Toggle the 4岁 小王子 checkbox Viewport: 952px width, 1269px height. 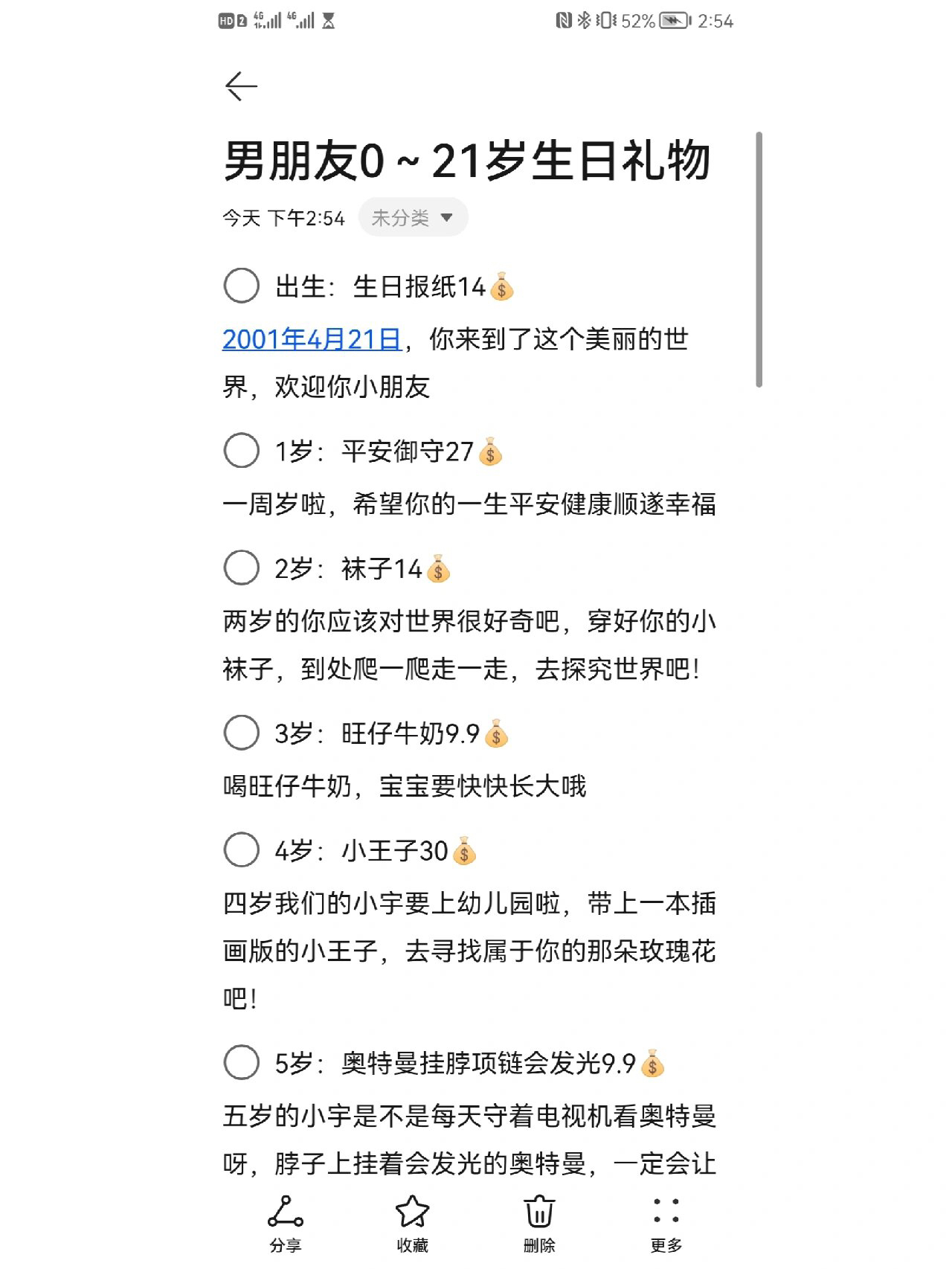coord(242,850)
